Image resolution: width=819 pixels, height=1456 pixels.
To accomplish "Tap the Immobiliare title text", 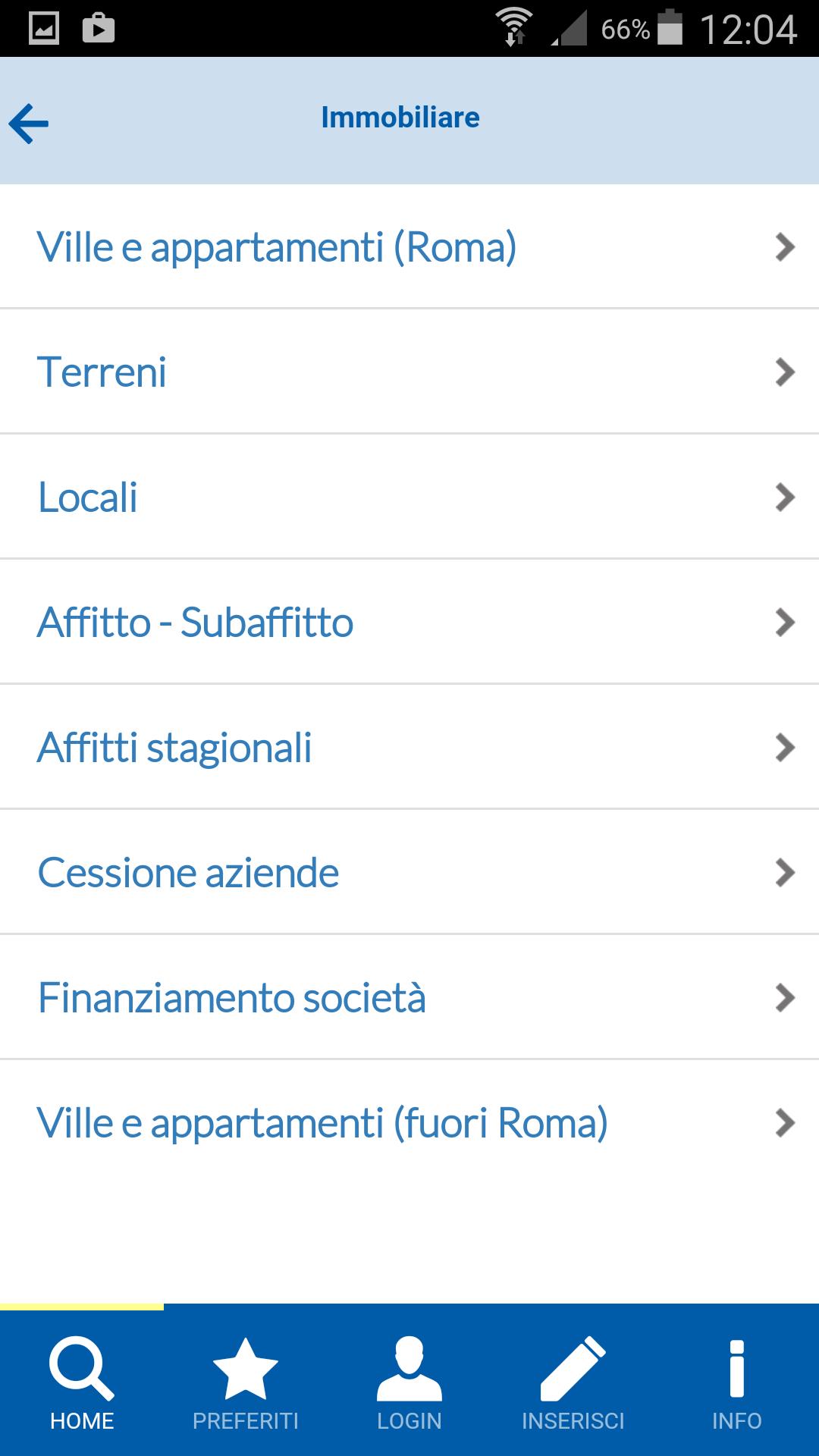I will click(x=400, y=117).
